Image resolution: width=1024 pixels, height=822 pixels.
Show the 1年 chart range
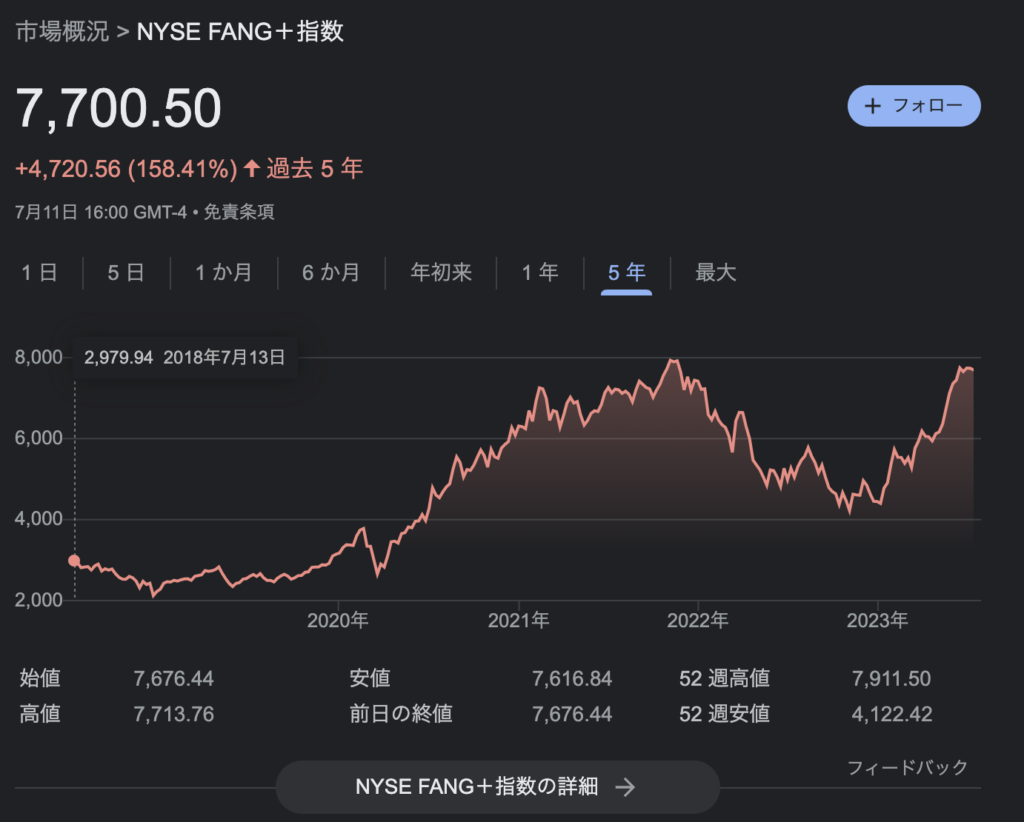(x=539, y=272)
